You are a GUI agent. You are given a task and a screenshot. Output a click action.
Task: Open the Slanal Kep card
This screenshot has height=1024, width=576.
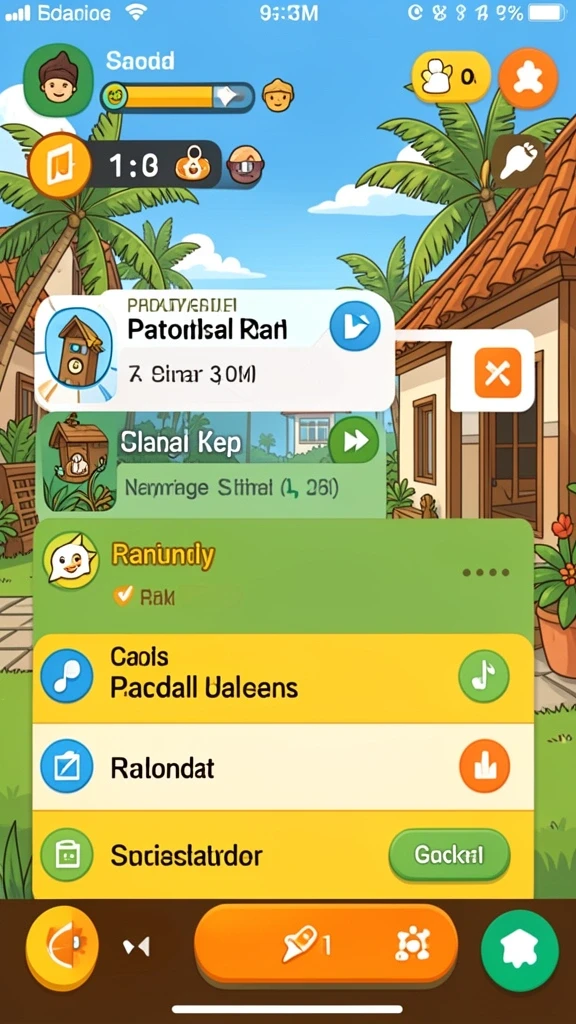pyautogui.click(x=210, y=462)
